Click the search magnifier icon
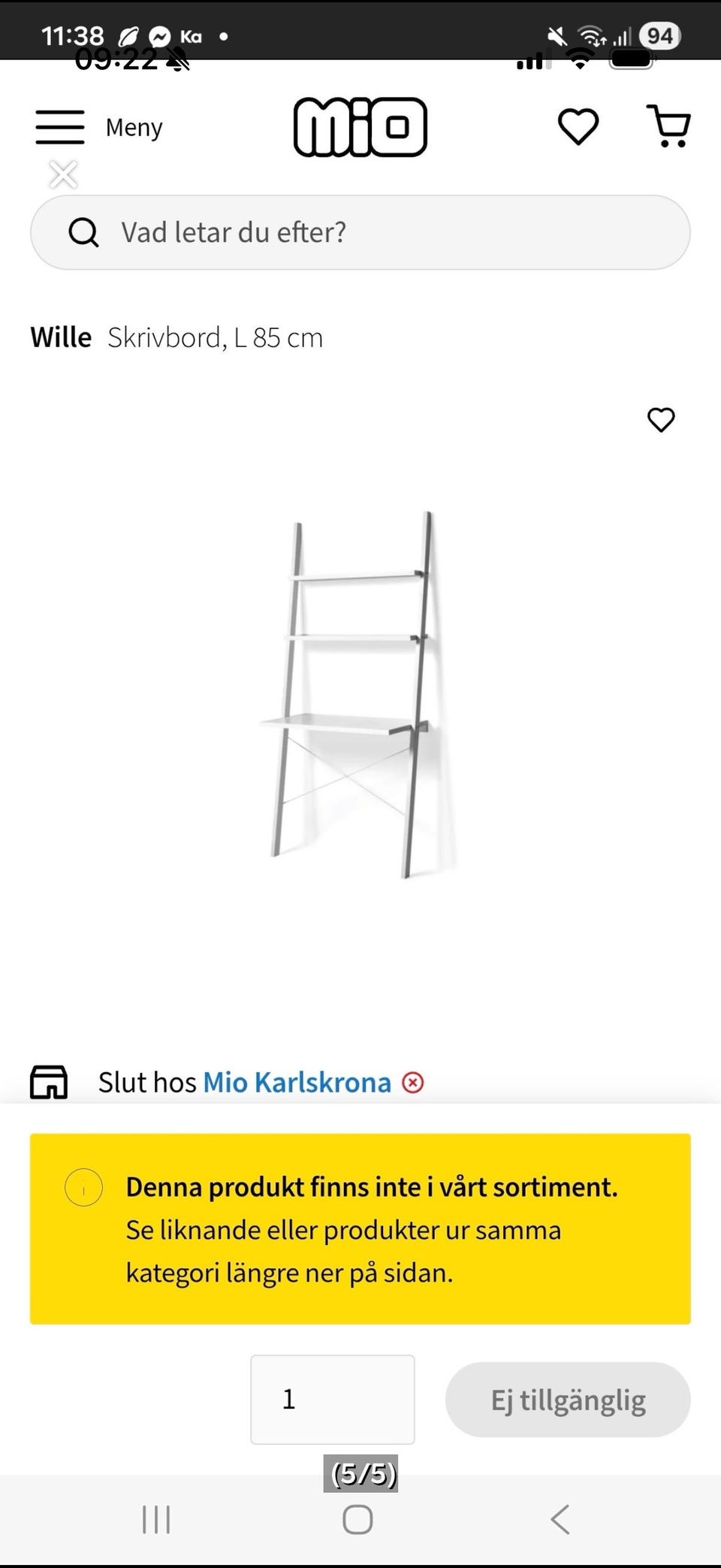Screen dimensions: 721x1568 pos(84,232)
